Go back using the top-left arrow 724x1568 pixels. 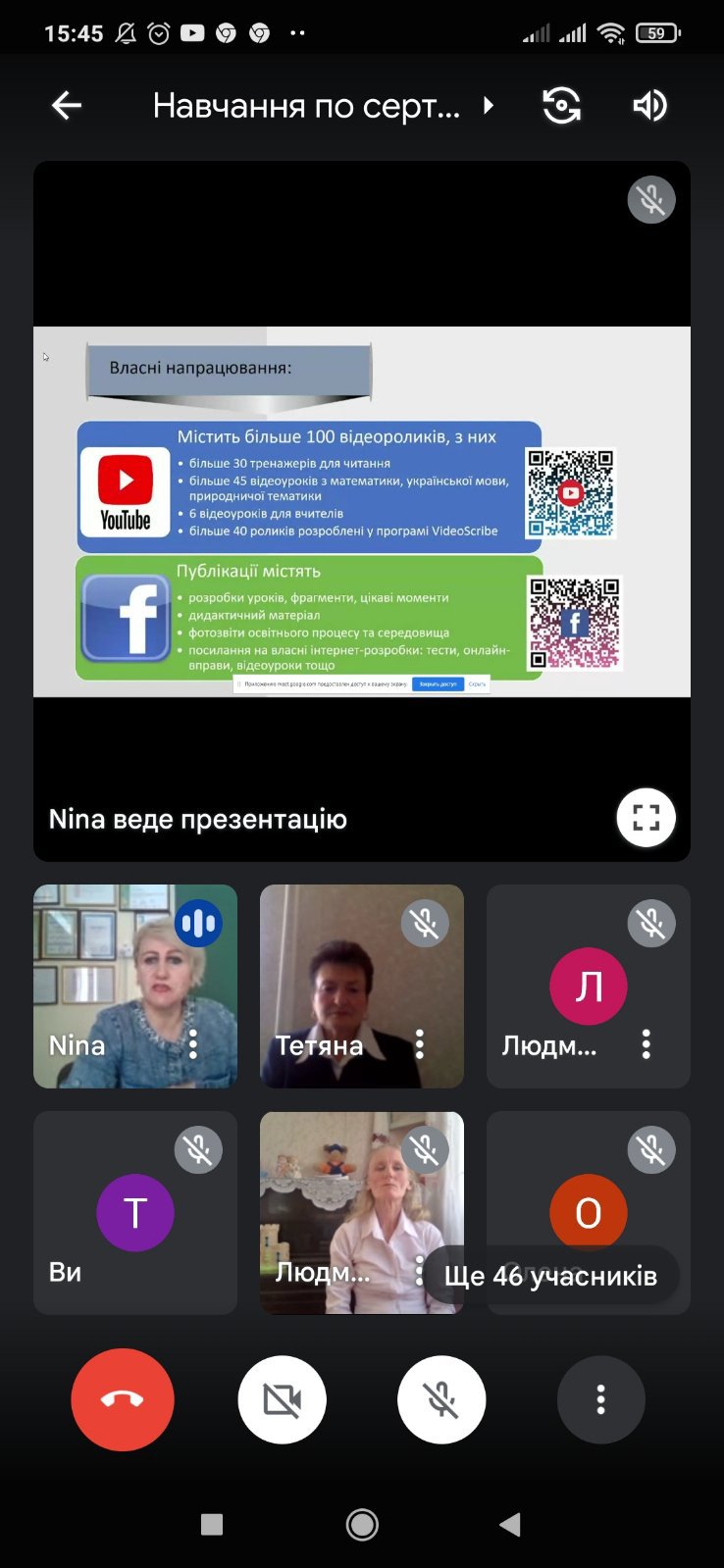pyautogui.click(x=67, y=105)
